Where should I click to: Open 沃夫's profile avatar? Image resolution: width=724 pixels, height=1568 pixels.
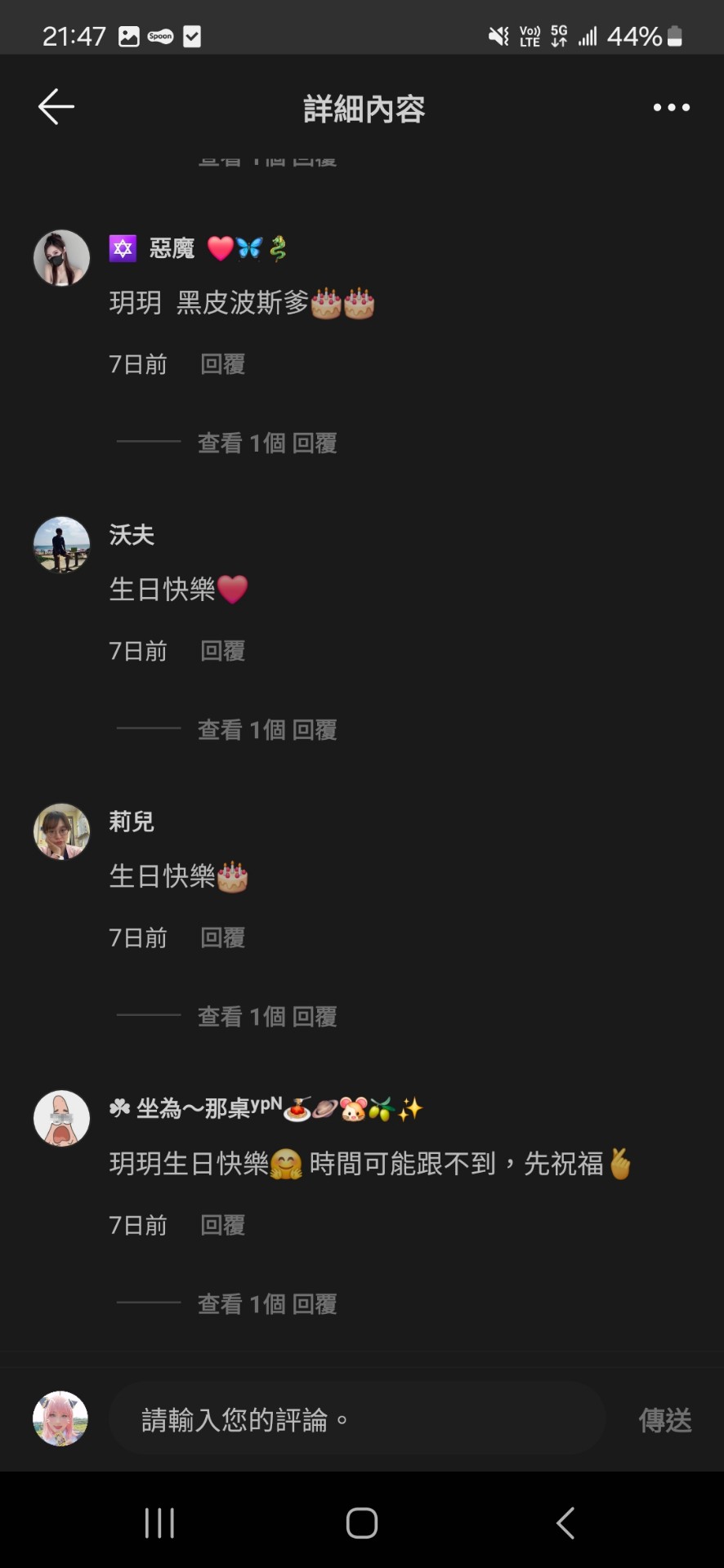(x=61, y=545)
